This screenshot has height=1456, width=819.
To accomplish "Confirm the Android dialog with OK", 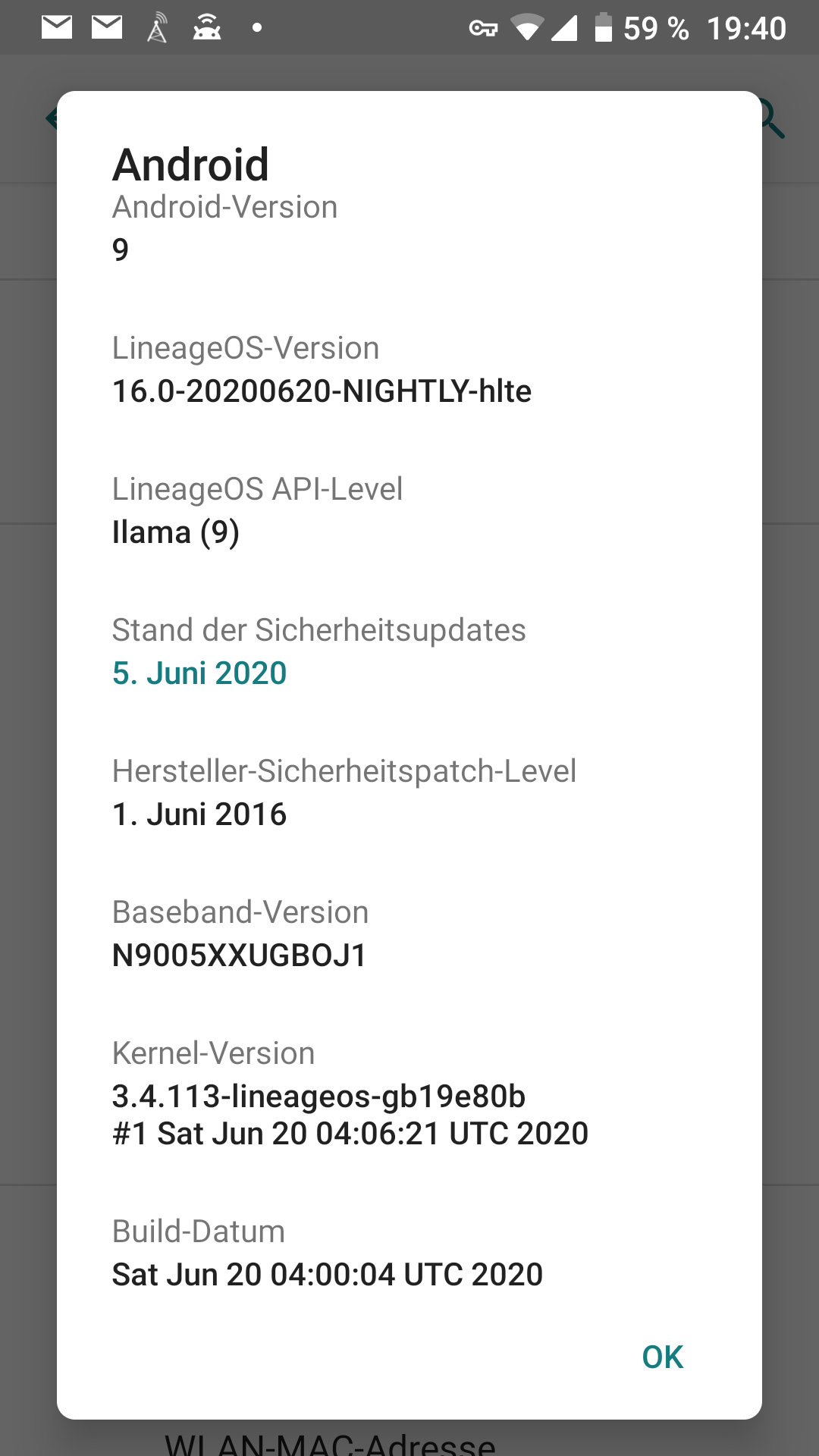I will tap(662, 1357).
